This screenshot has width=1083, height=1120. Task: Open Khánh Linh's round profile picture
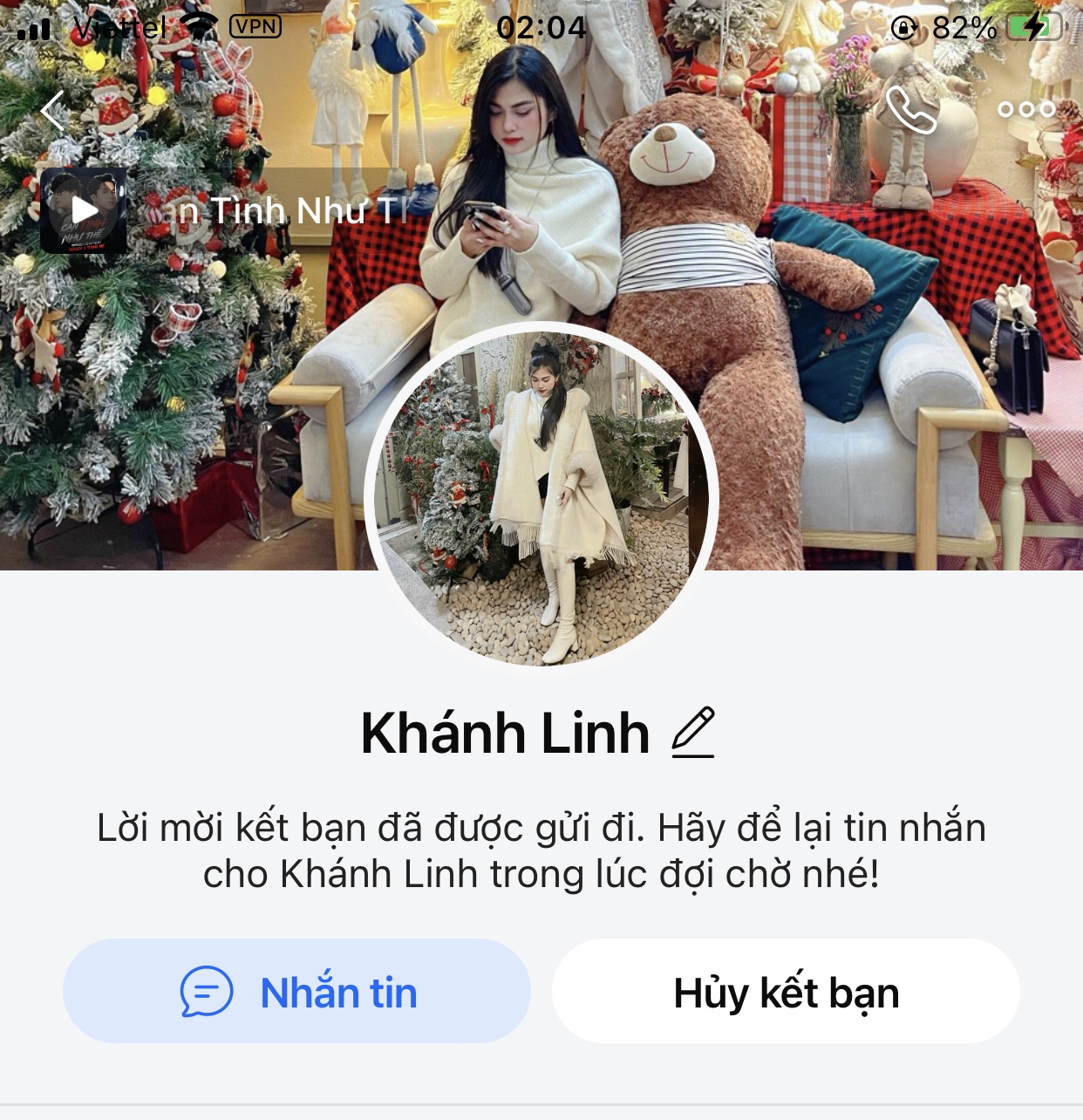[x=541, y=498]
